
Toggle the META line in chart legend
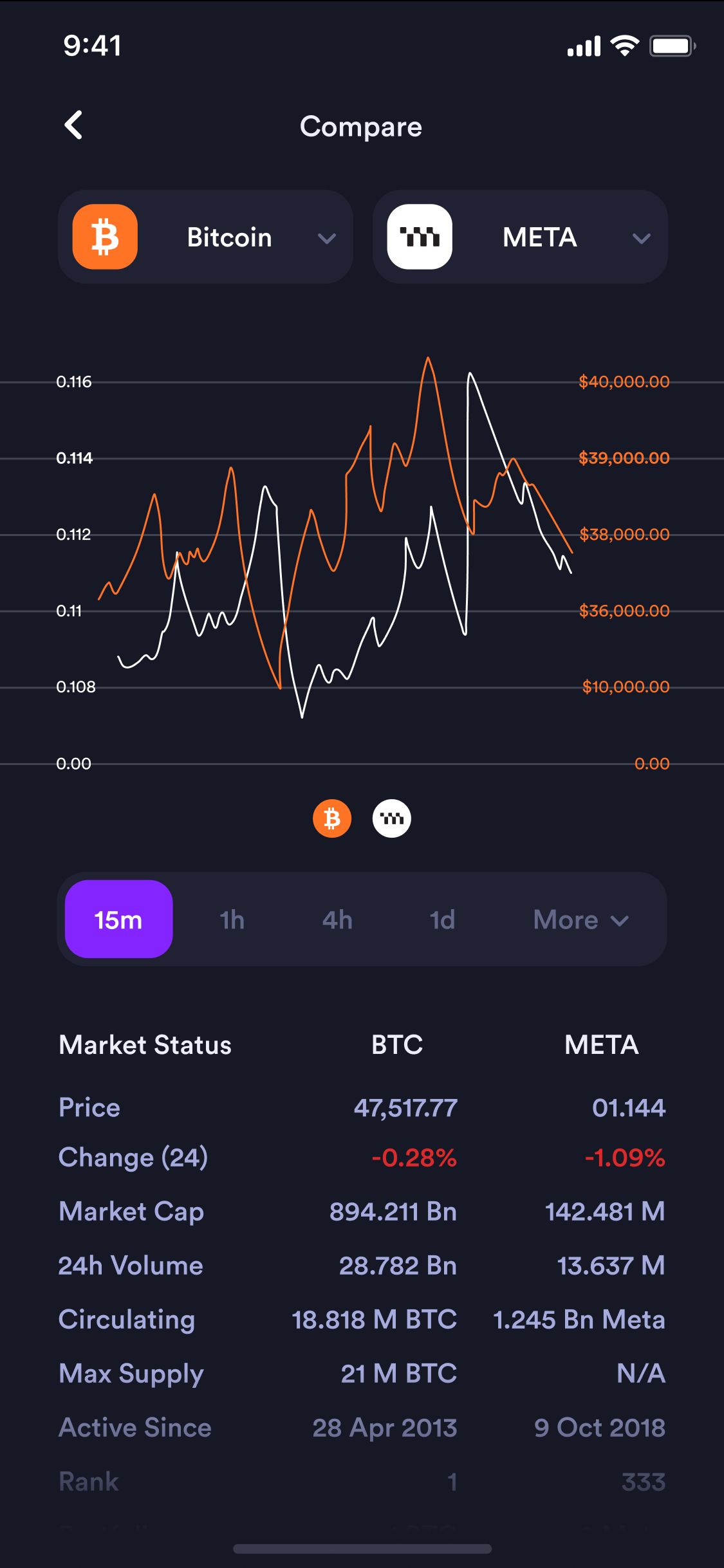pyautogui.click(x=392, y=818)
